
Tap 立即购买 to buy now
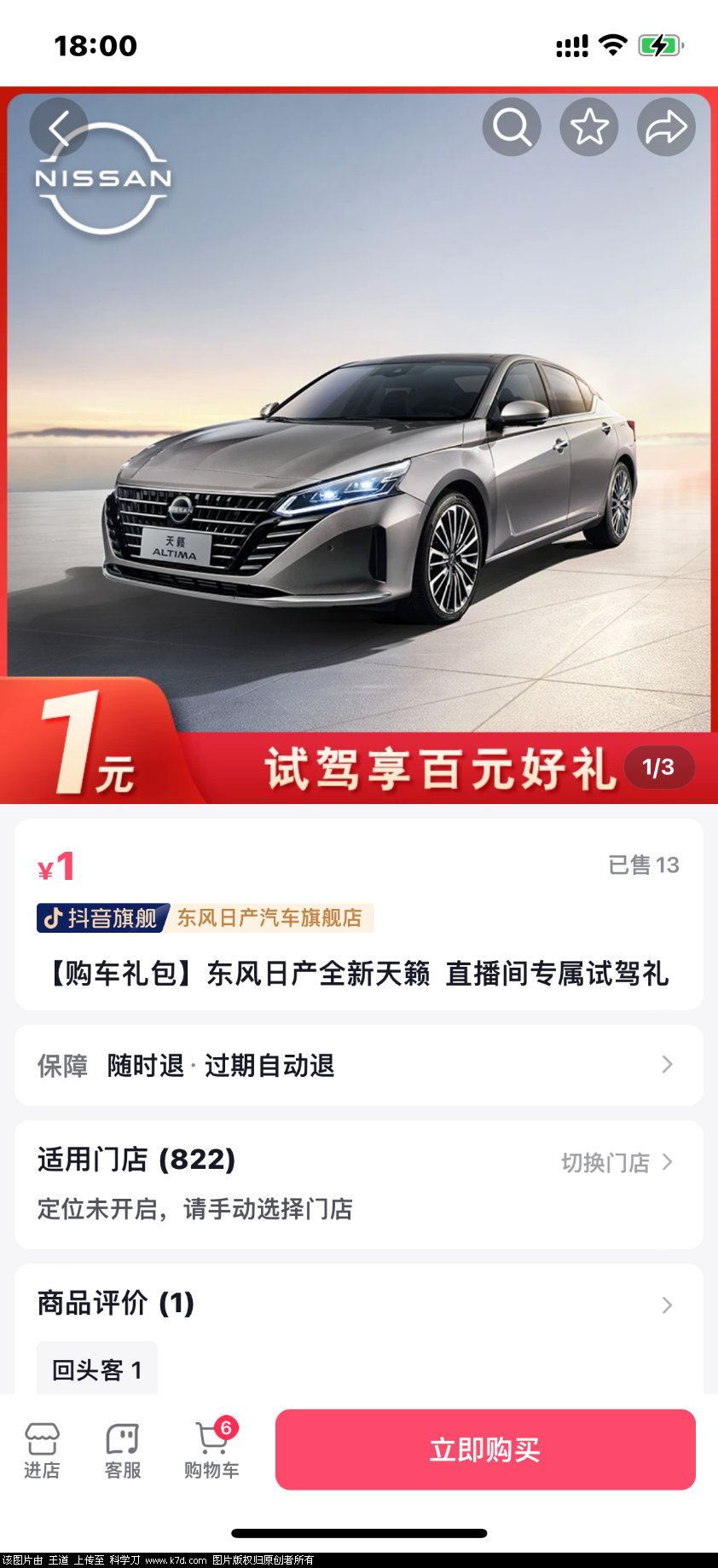point(485,1449)
